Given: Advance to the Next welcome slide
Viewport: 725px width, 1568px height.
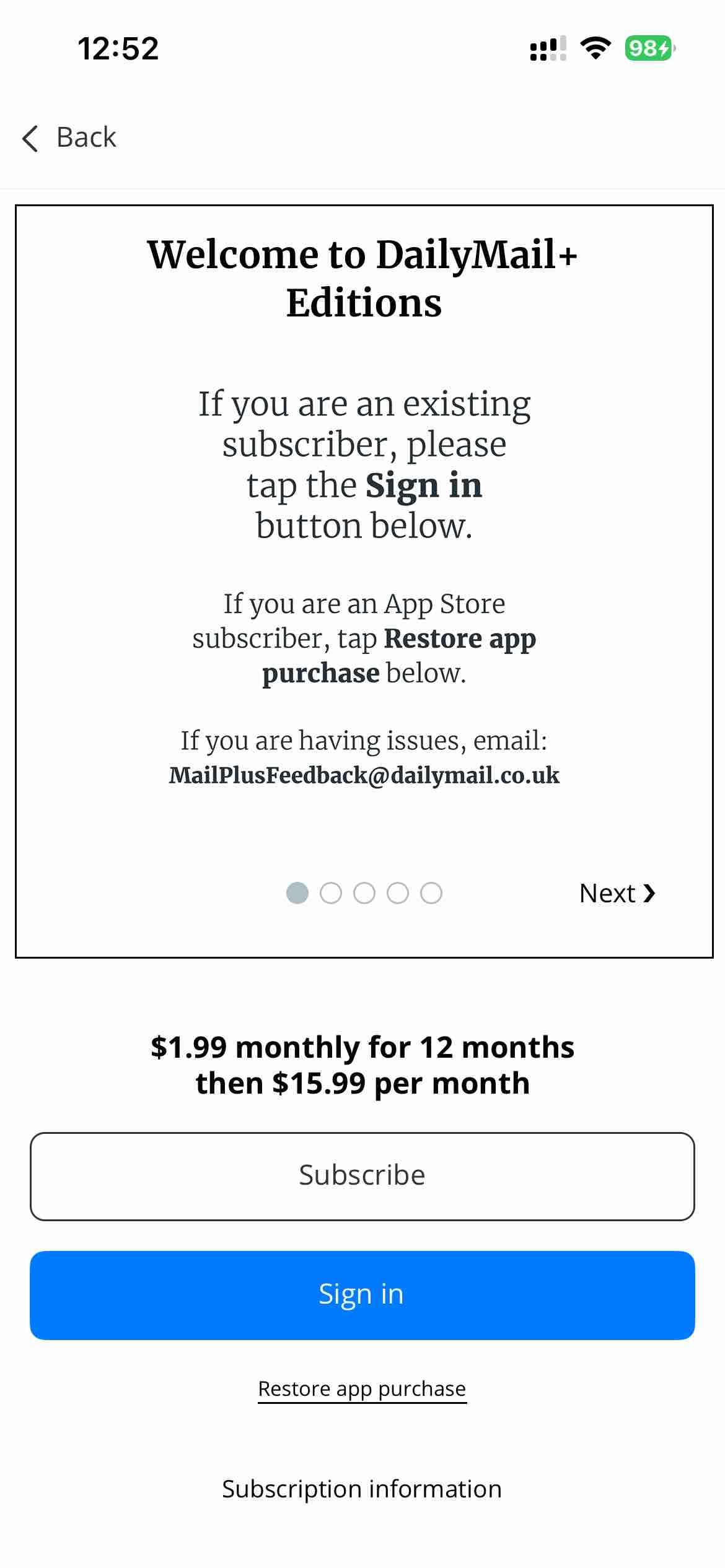Looking at the screenshot, I should coord(617,893).
